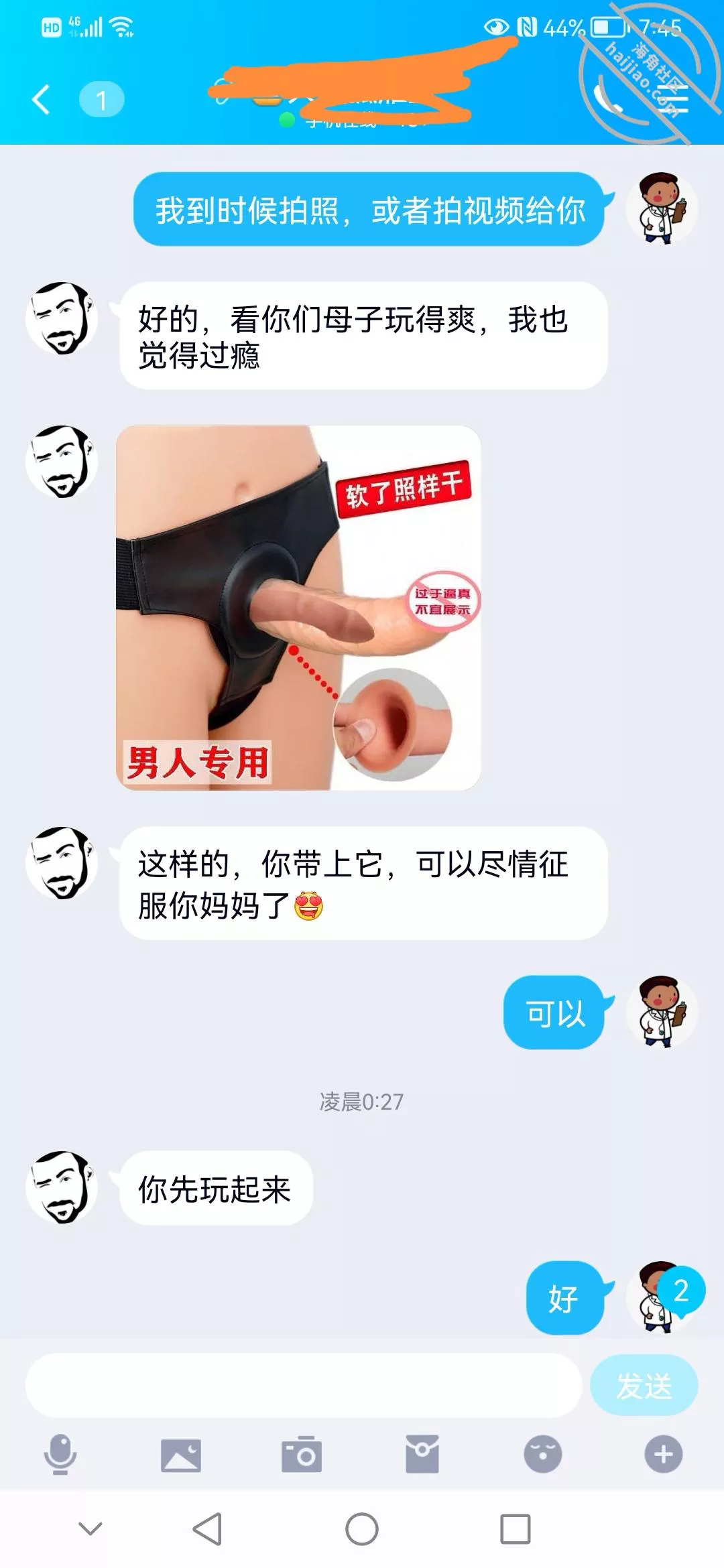Record a voice message with the microphone icon
This screenshot has height=1568, width=724.
[60, 1454]
